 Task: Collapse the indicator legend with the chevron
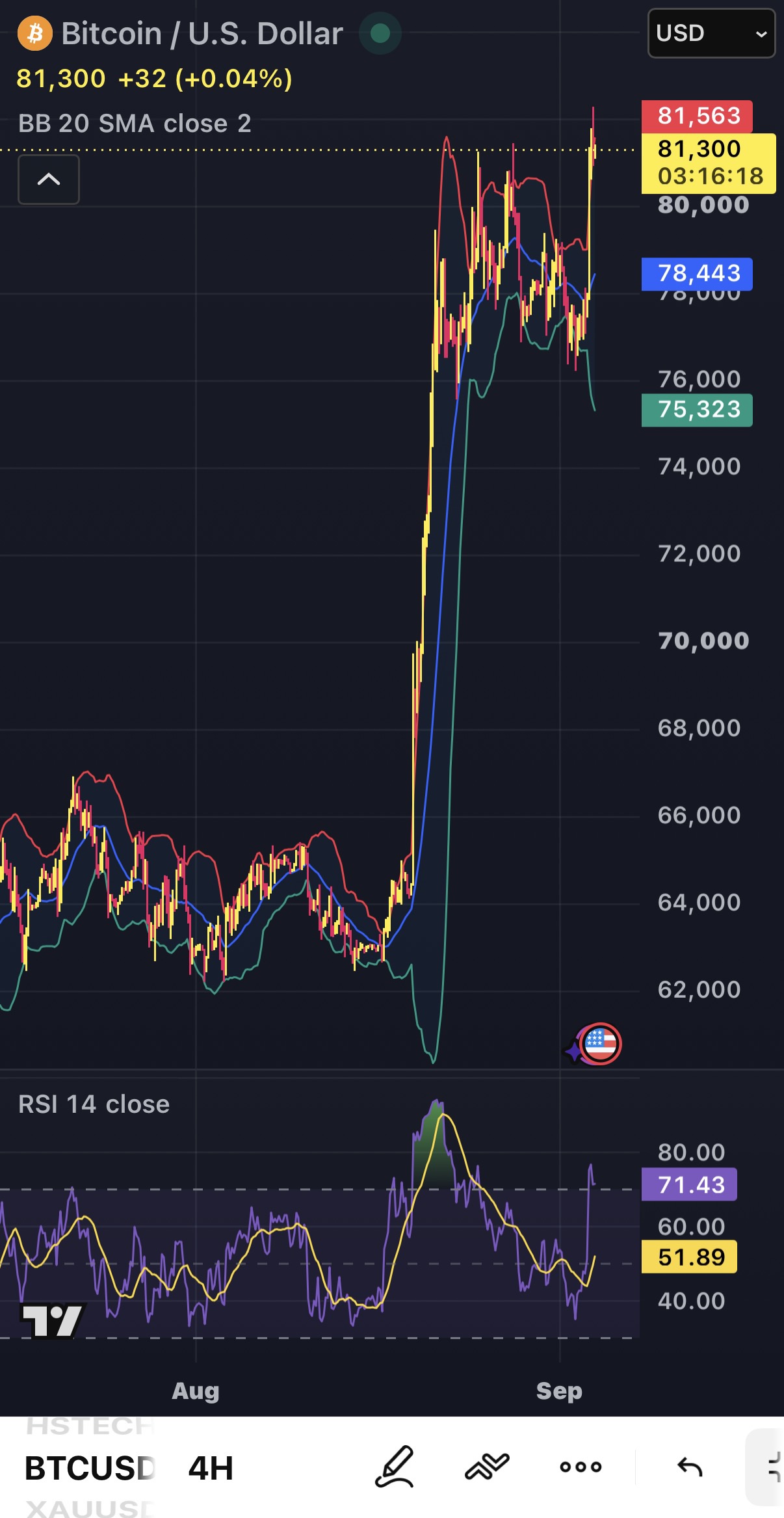click(x=49, y=180)
